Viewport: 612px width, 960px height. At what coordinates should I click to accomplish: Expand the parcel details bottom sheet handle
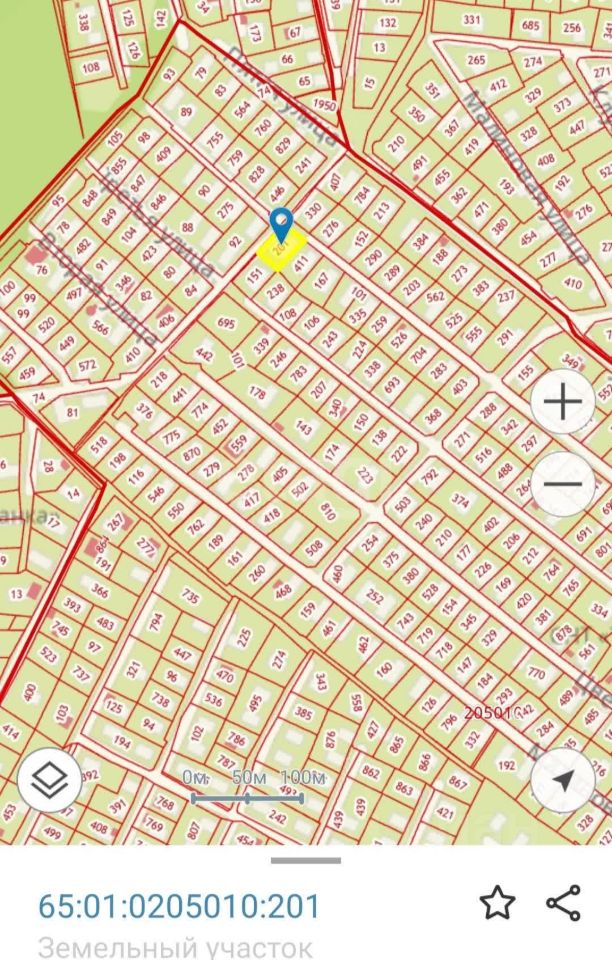click(306, 860)
